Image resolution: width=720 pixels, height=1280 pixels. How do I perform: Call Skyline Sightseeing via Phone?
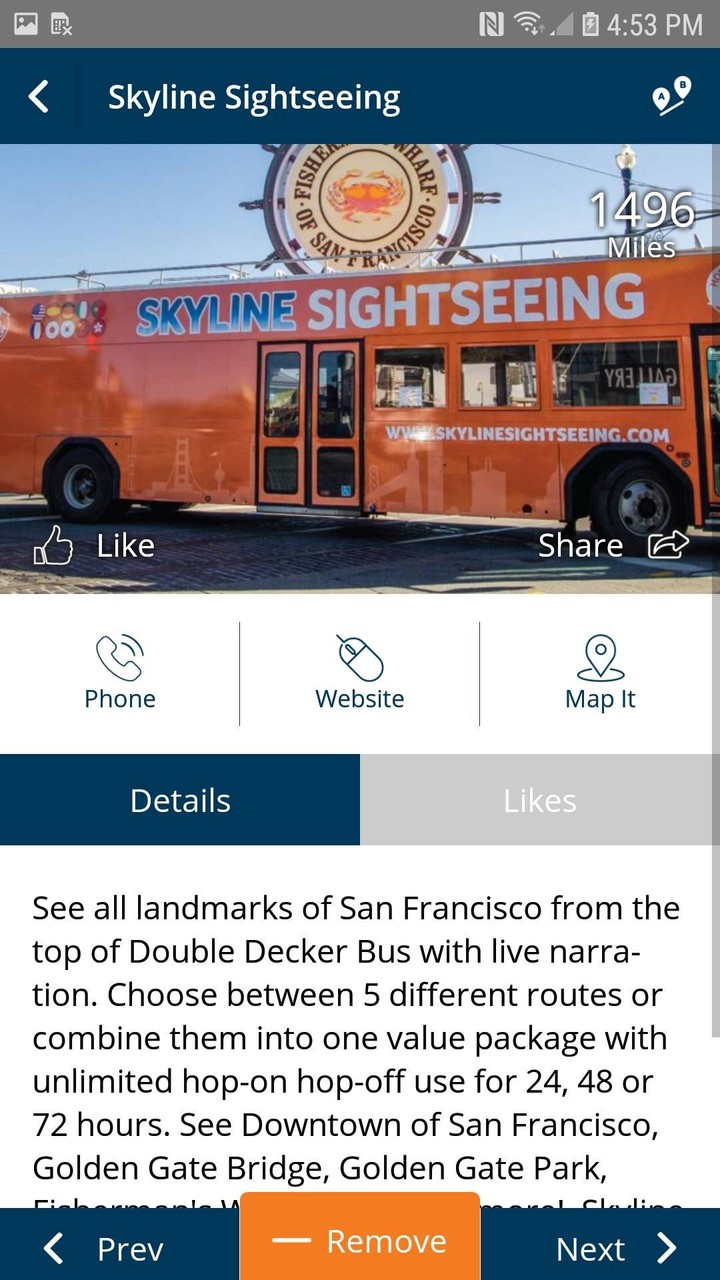coord(120,673)
